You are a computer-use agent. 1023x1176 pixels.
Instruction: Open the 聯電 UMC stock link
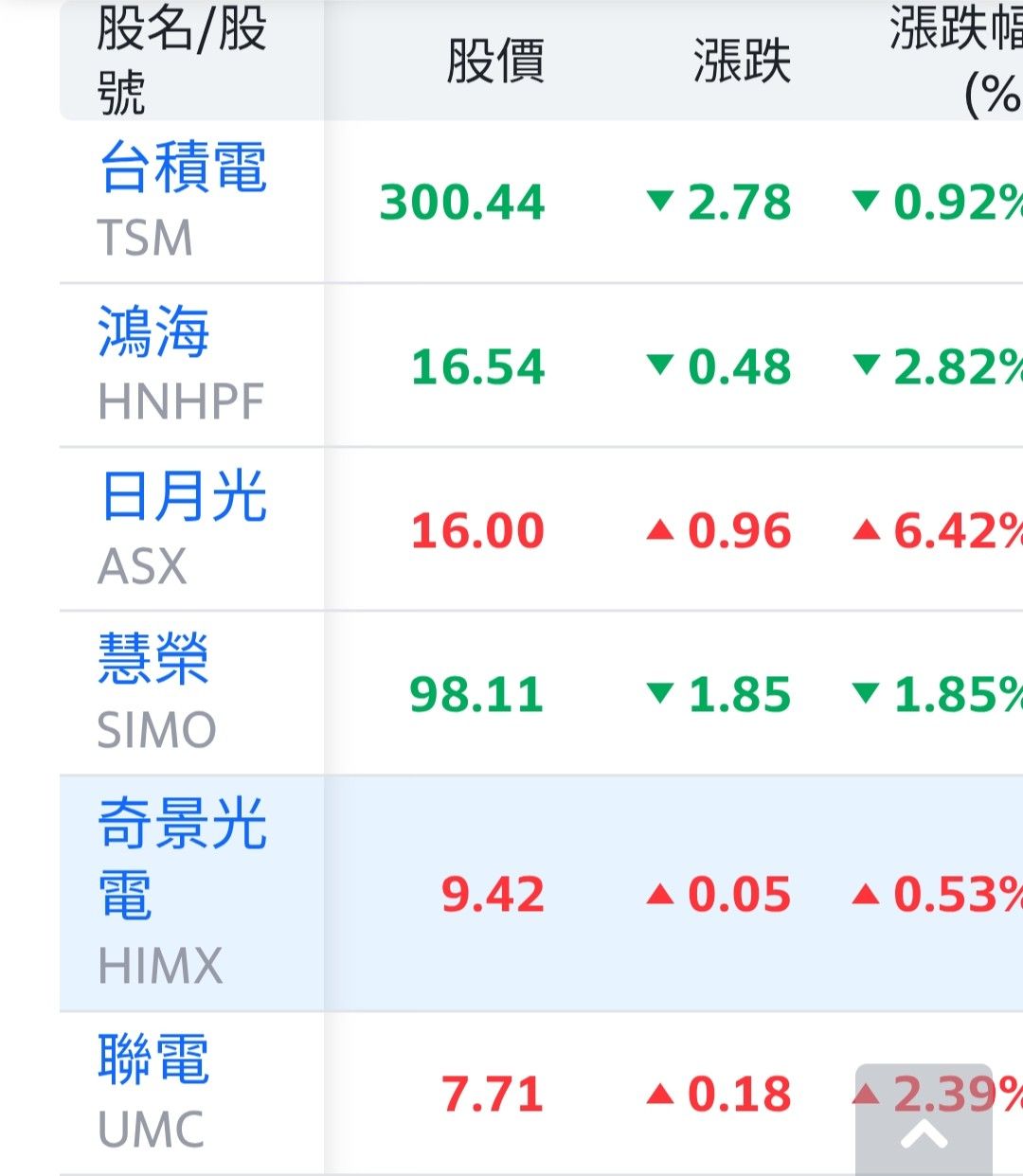(153, 1060)
